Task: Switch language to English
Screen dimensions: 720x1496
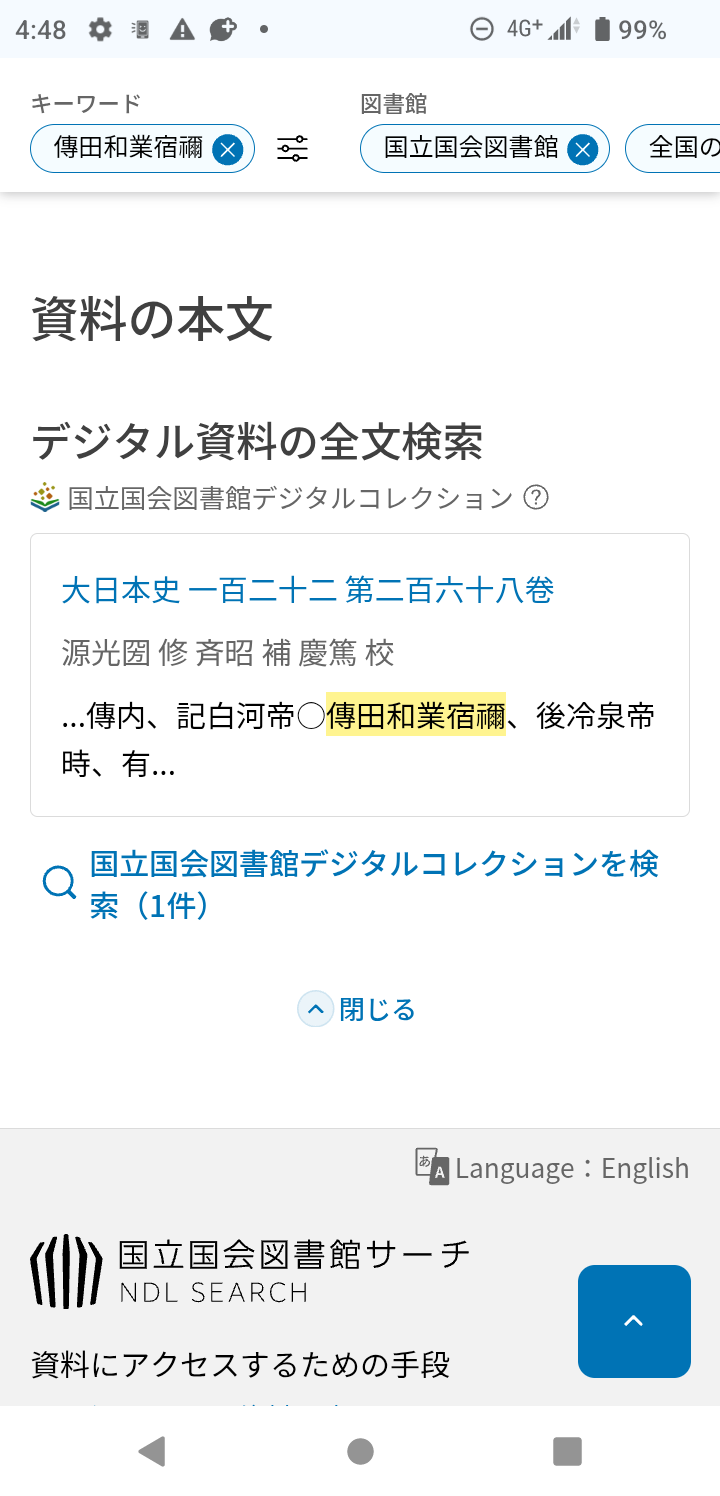Action: point(553,1167)
